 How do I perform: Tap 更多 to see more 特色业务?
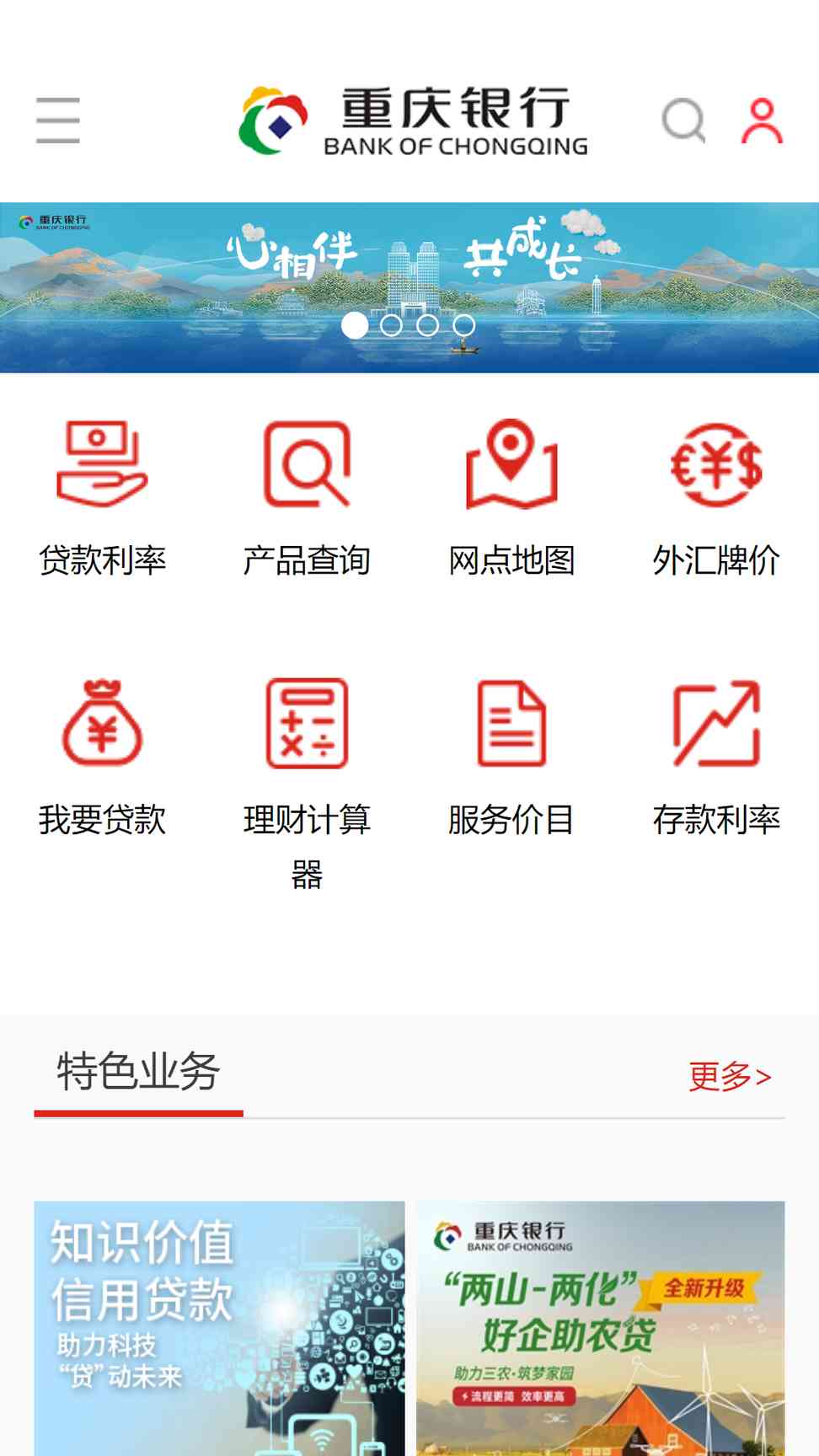(730, 1076)
